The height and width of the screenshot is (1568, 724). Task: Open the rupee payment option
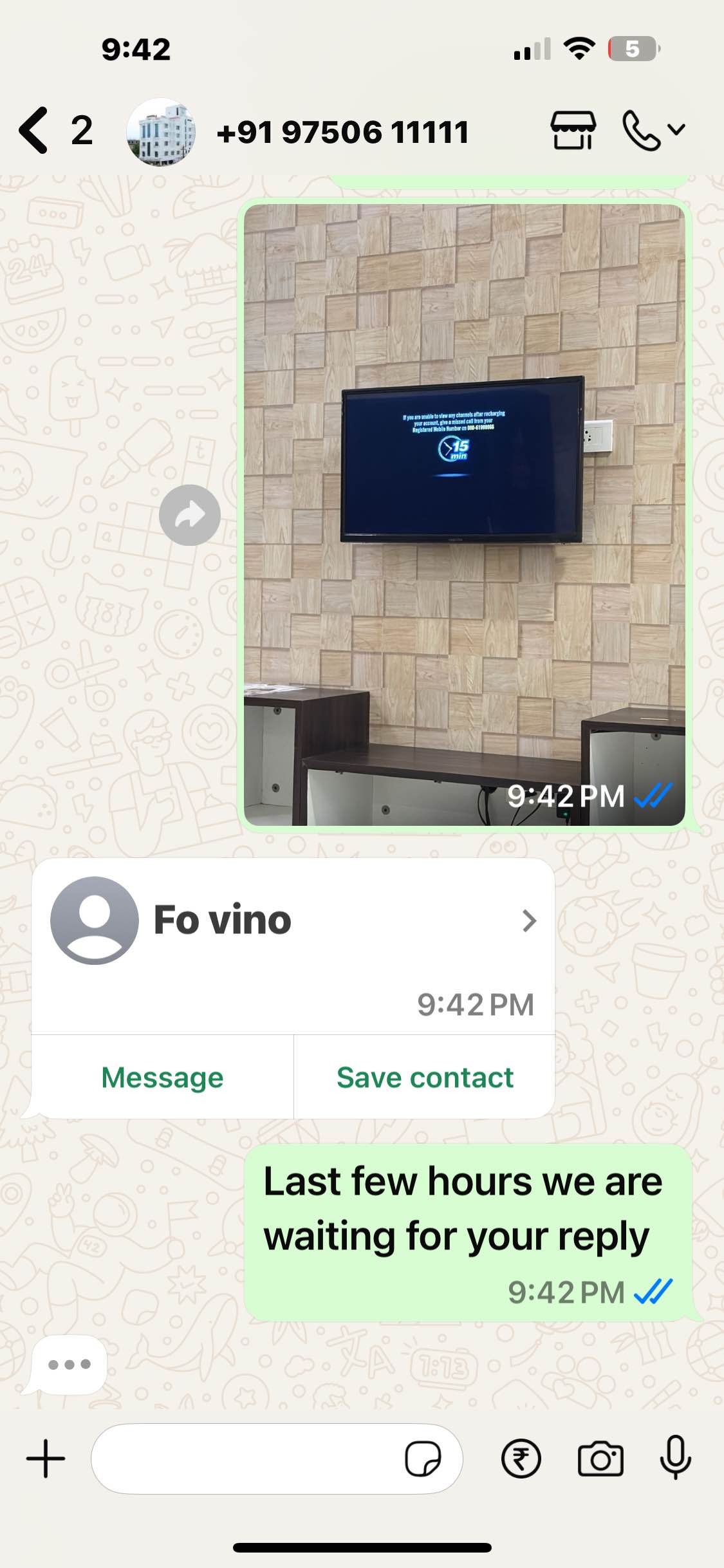click(x=521, y=1459)
